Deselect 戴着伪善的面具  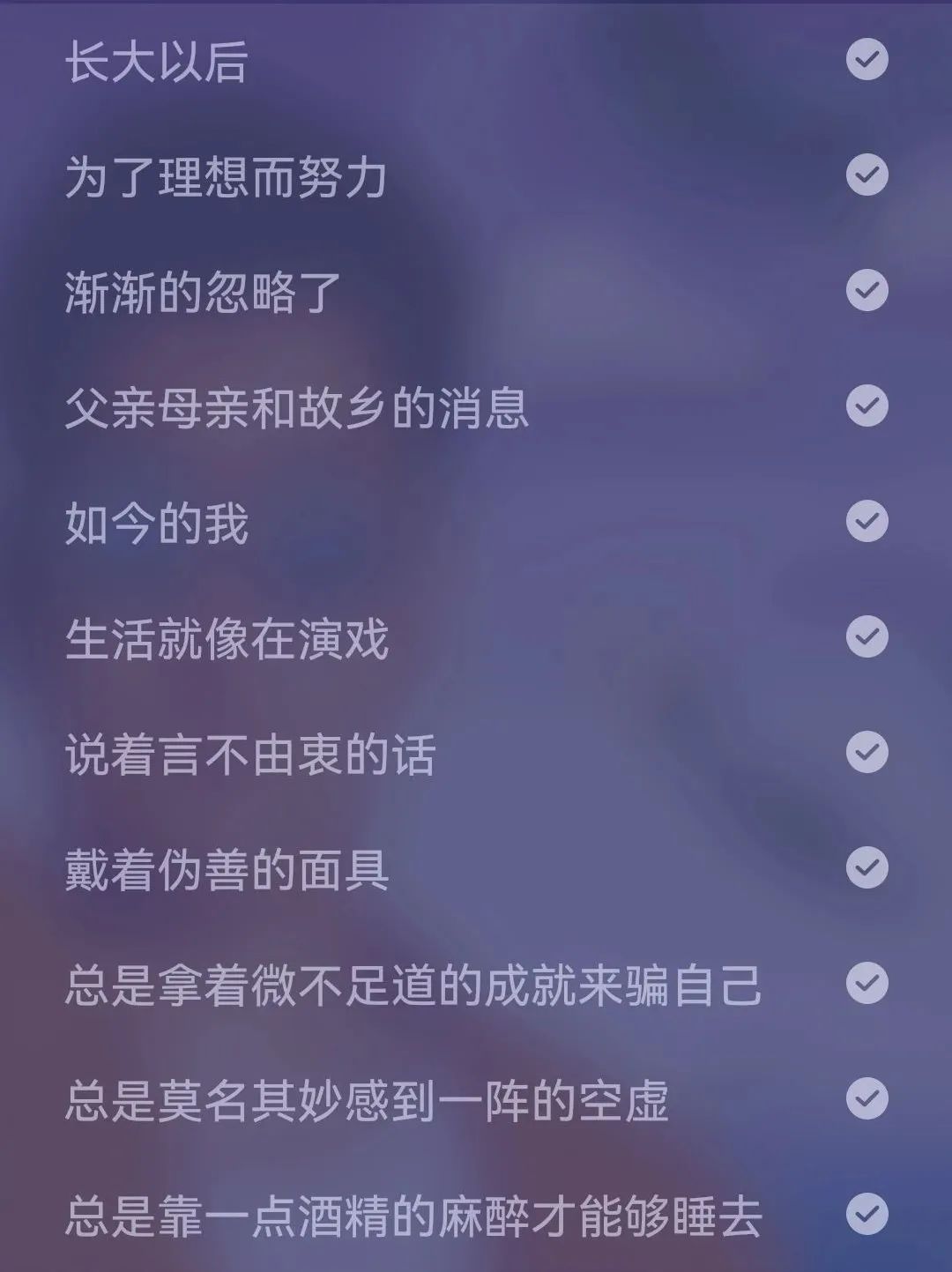[x=866, y=867]
